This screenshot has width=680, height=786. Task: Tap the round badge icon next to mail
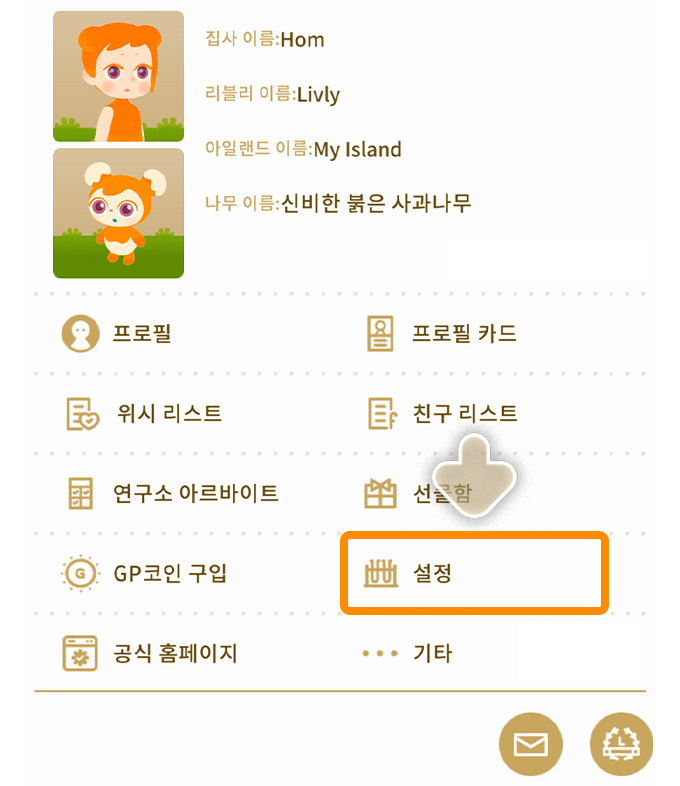click(621, 743)
